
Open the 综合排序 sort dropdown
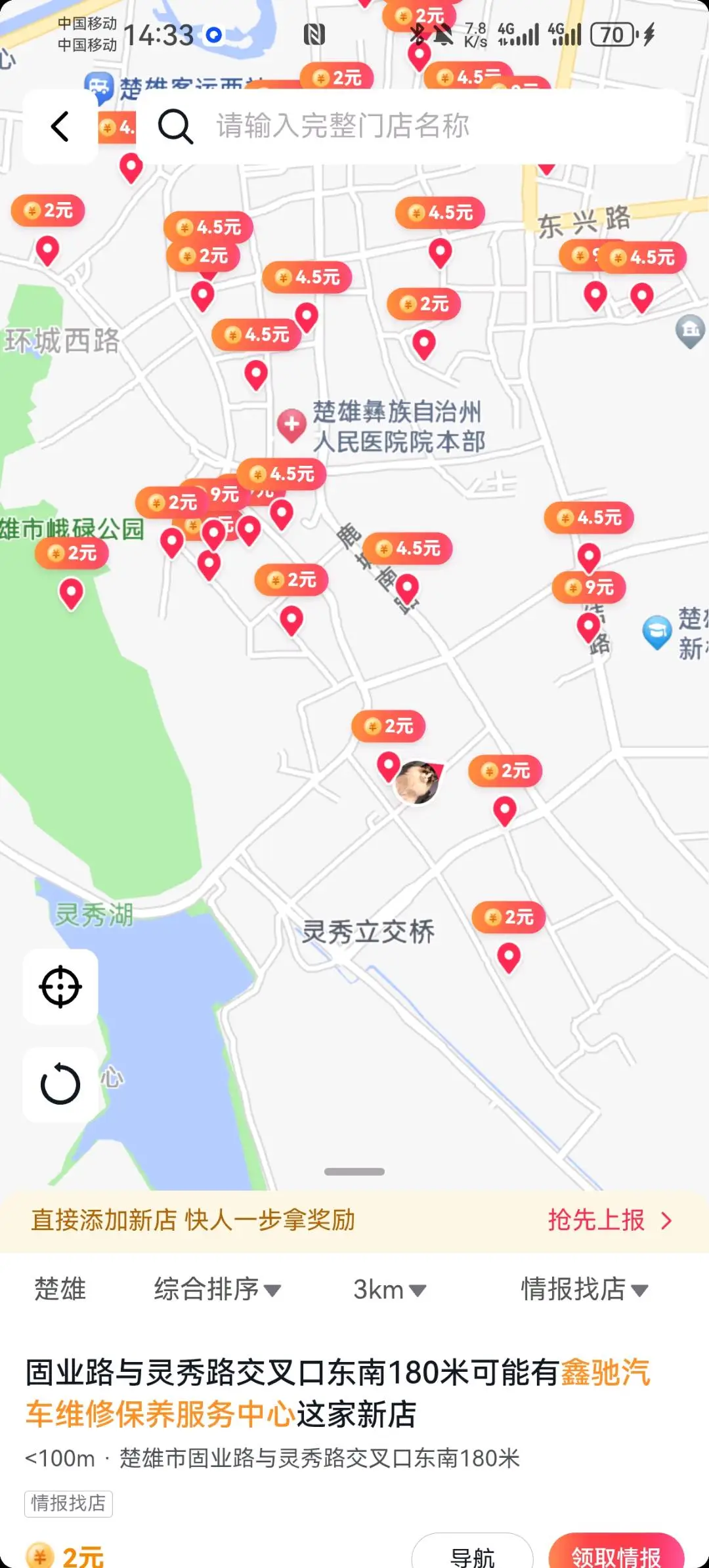point(217,1289)
